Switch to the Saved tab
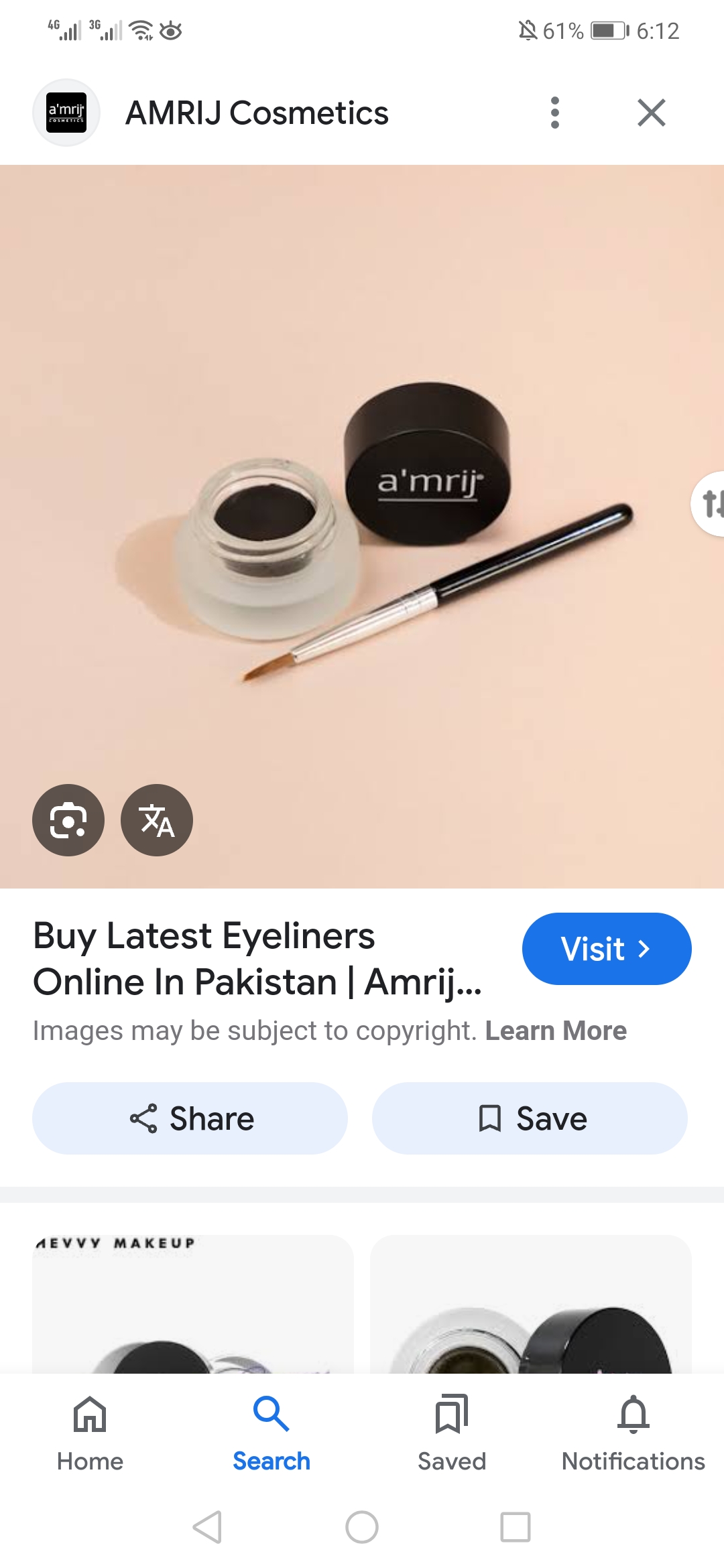724x1568 pixels. coord(452,1433)
